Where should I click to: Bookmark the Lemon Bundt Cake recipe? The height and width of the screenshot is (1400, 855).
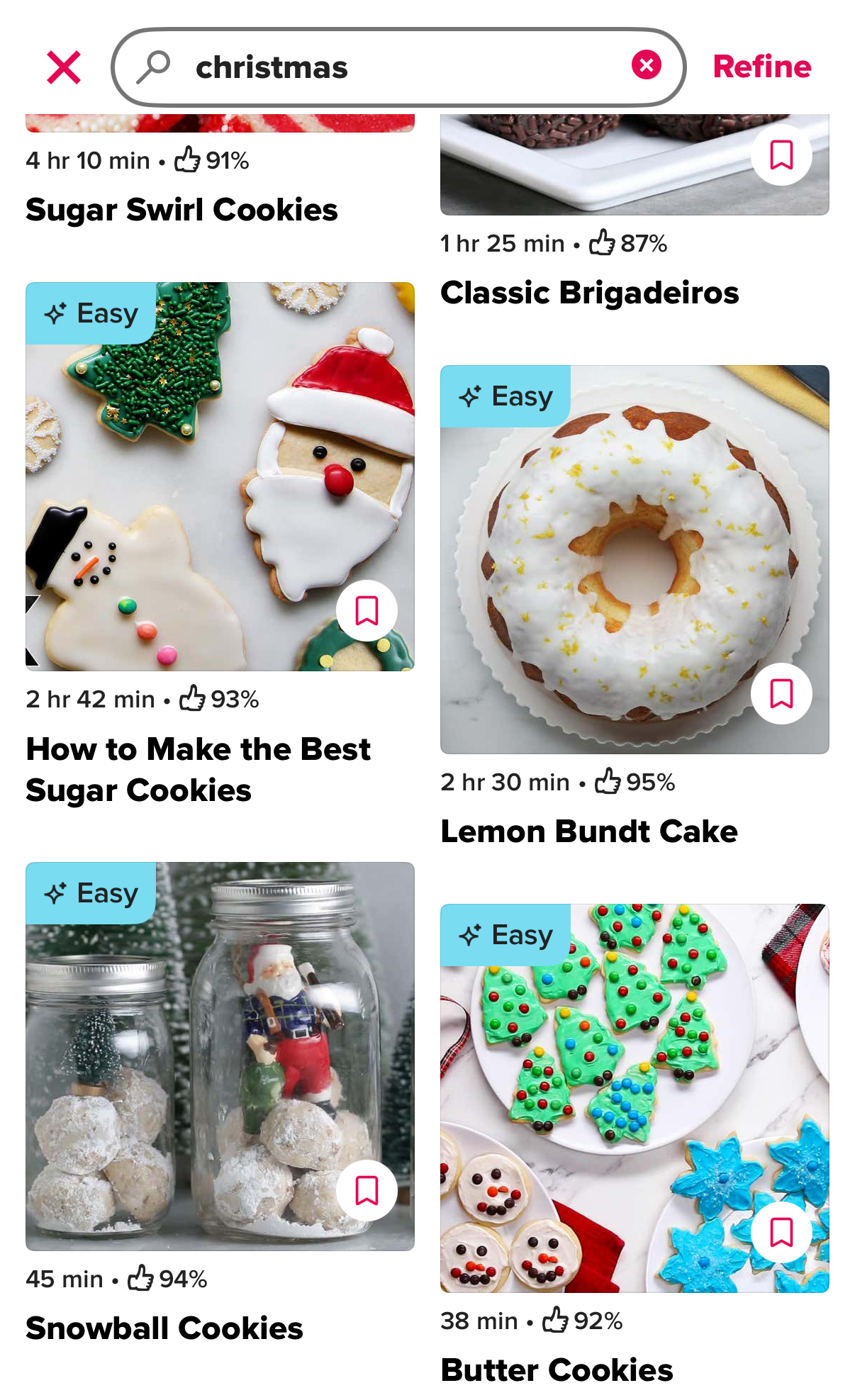[x=781, y=694]
